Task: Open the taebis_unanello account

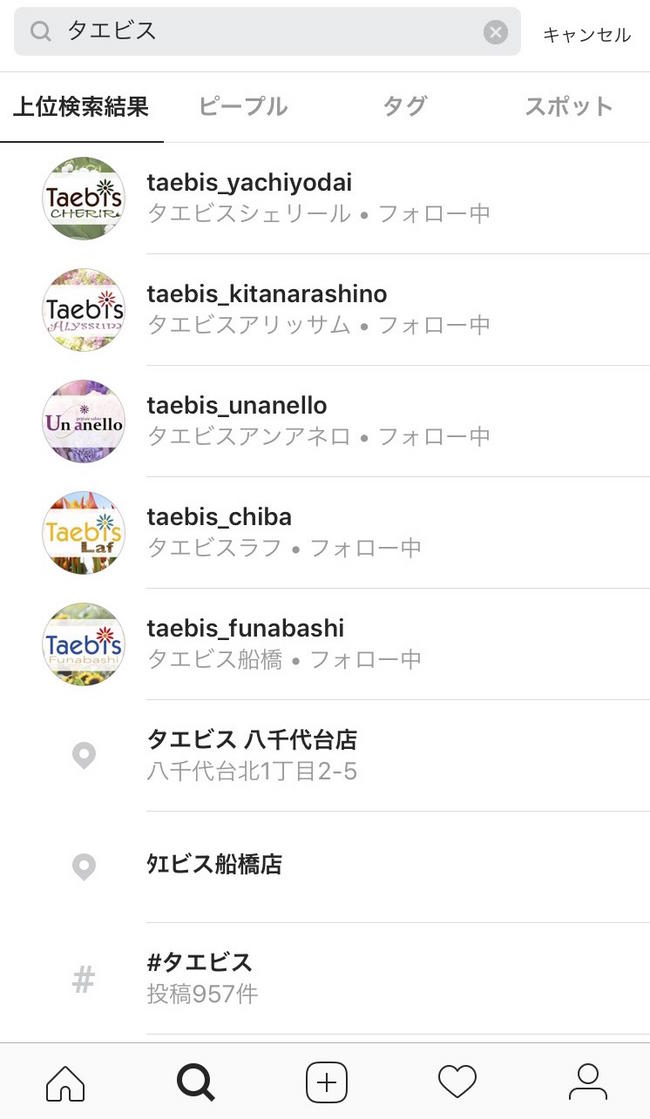Action: [325, 420]
